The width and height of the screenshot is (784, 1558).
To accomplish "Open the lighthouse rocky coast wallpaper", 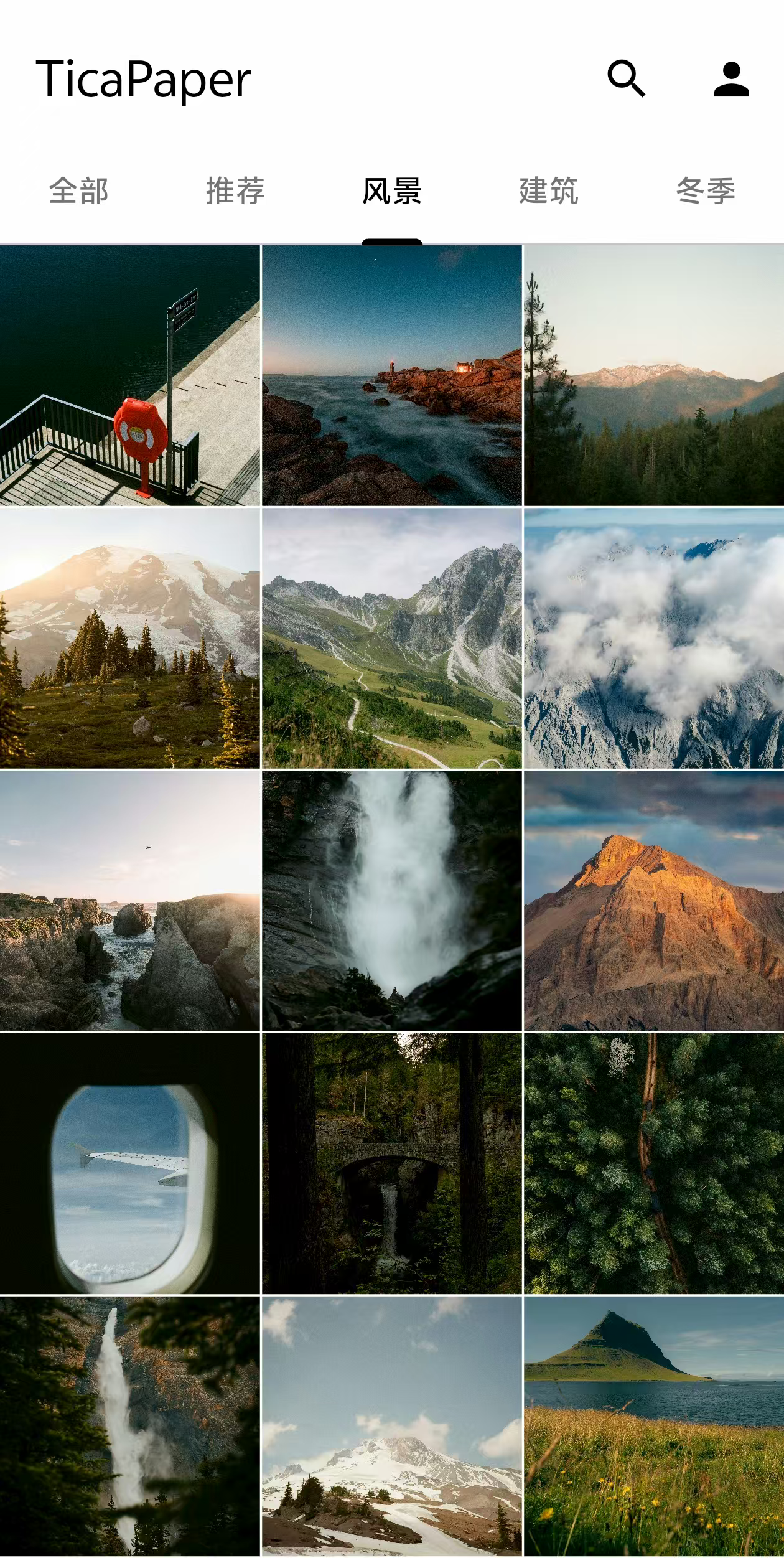I will [x=391, y=375].
